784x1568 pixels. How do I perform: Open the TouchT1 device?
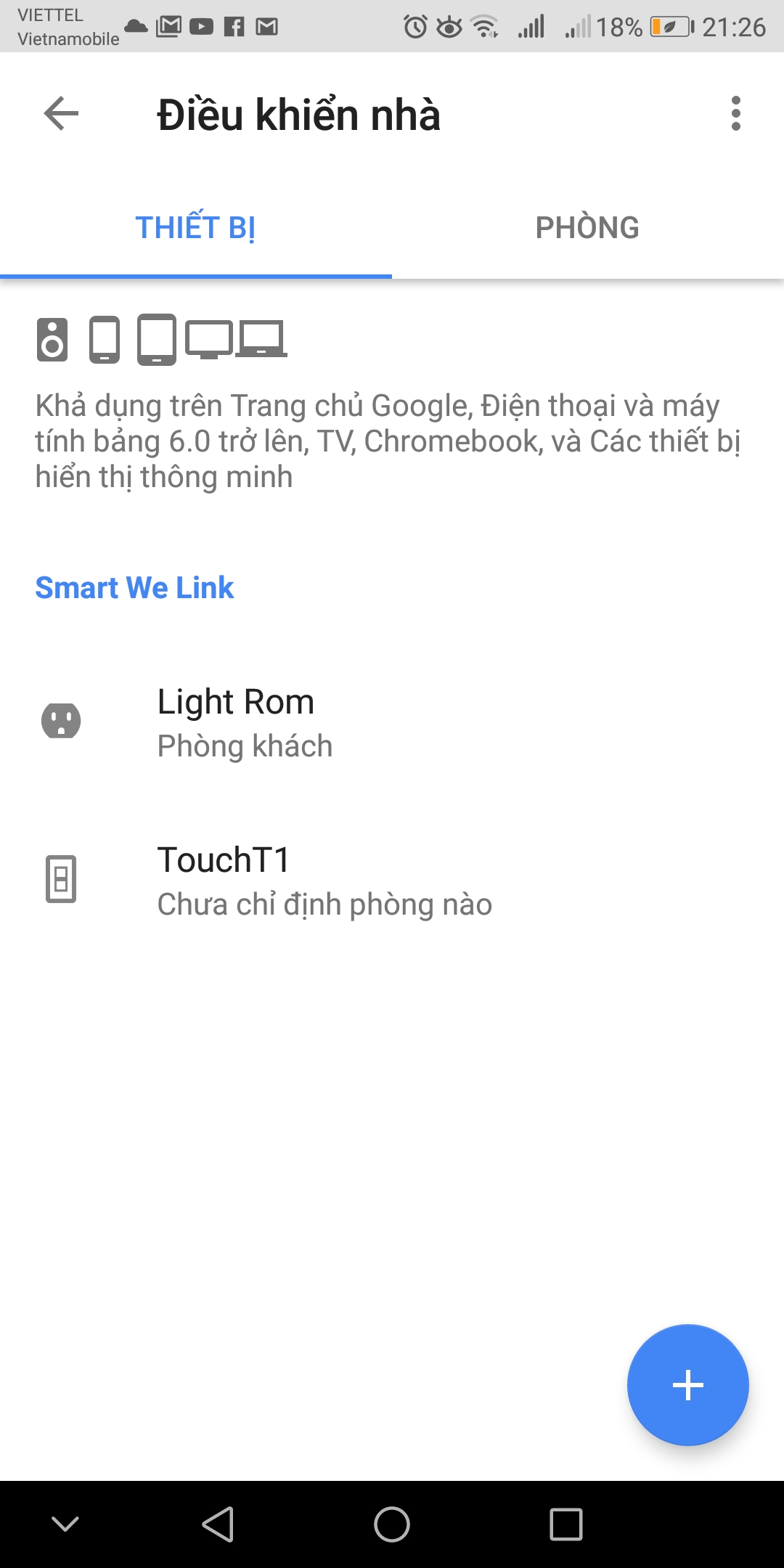click(x=224, y=879)
